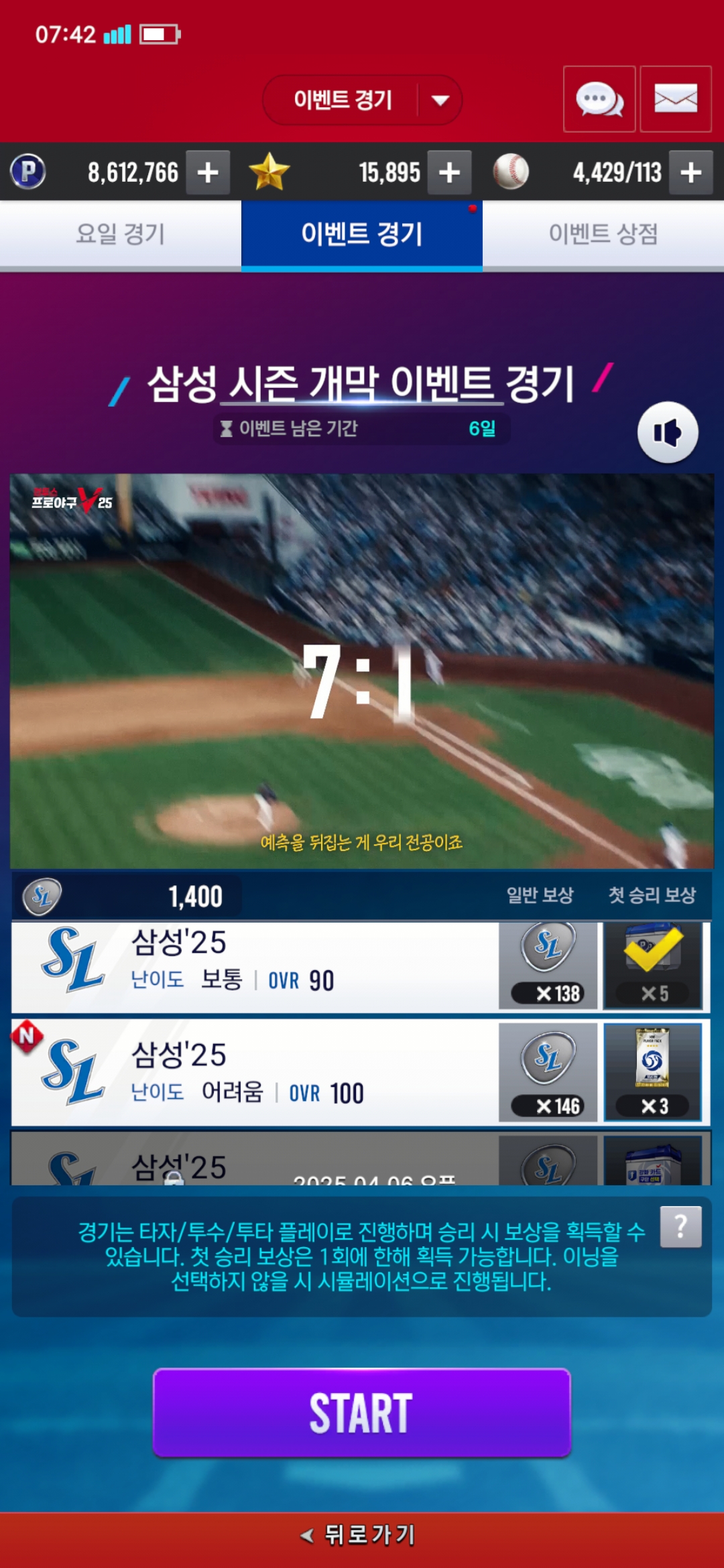This screenshot has width=724, height=1568.
Task: Switch to the 이벤트 상점 tab
Action: (x=603, y=234)
